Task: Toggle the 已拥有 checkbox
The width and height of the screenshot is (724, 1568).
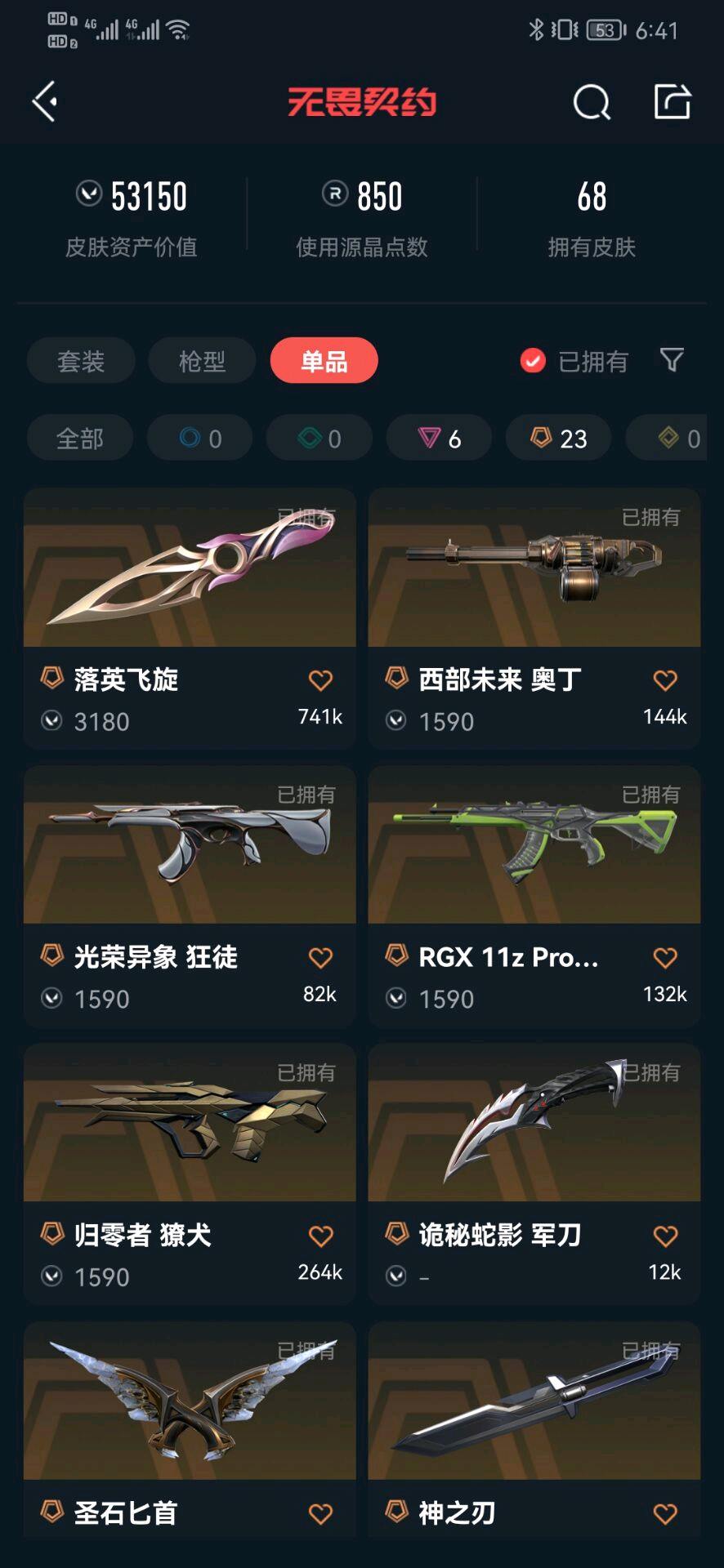Action: 533,360
